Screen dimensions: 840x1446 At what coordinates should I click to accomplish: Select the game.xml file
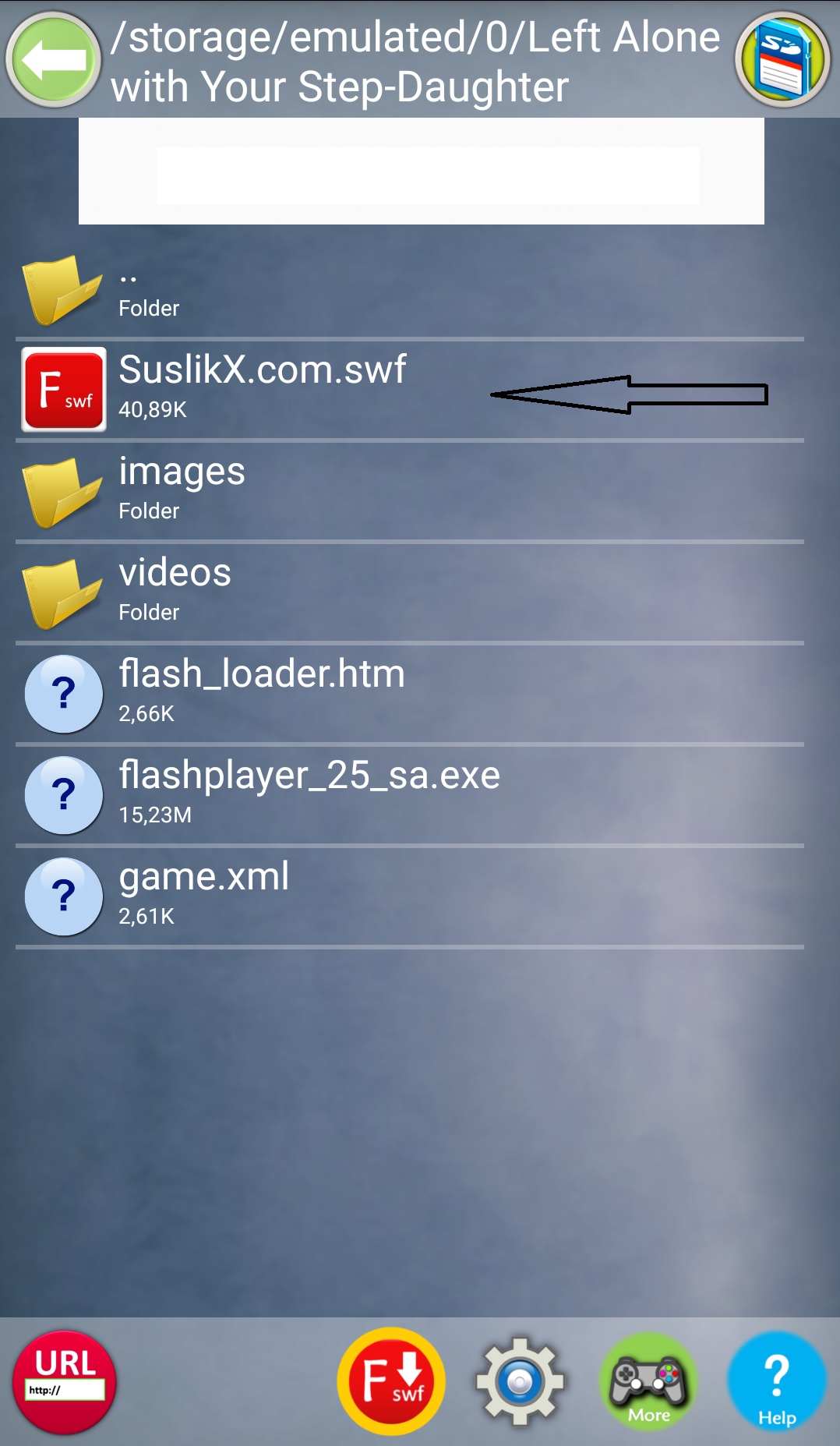(x=410, y=896)
